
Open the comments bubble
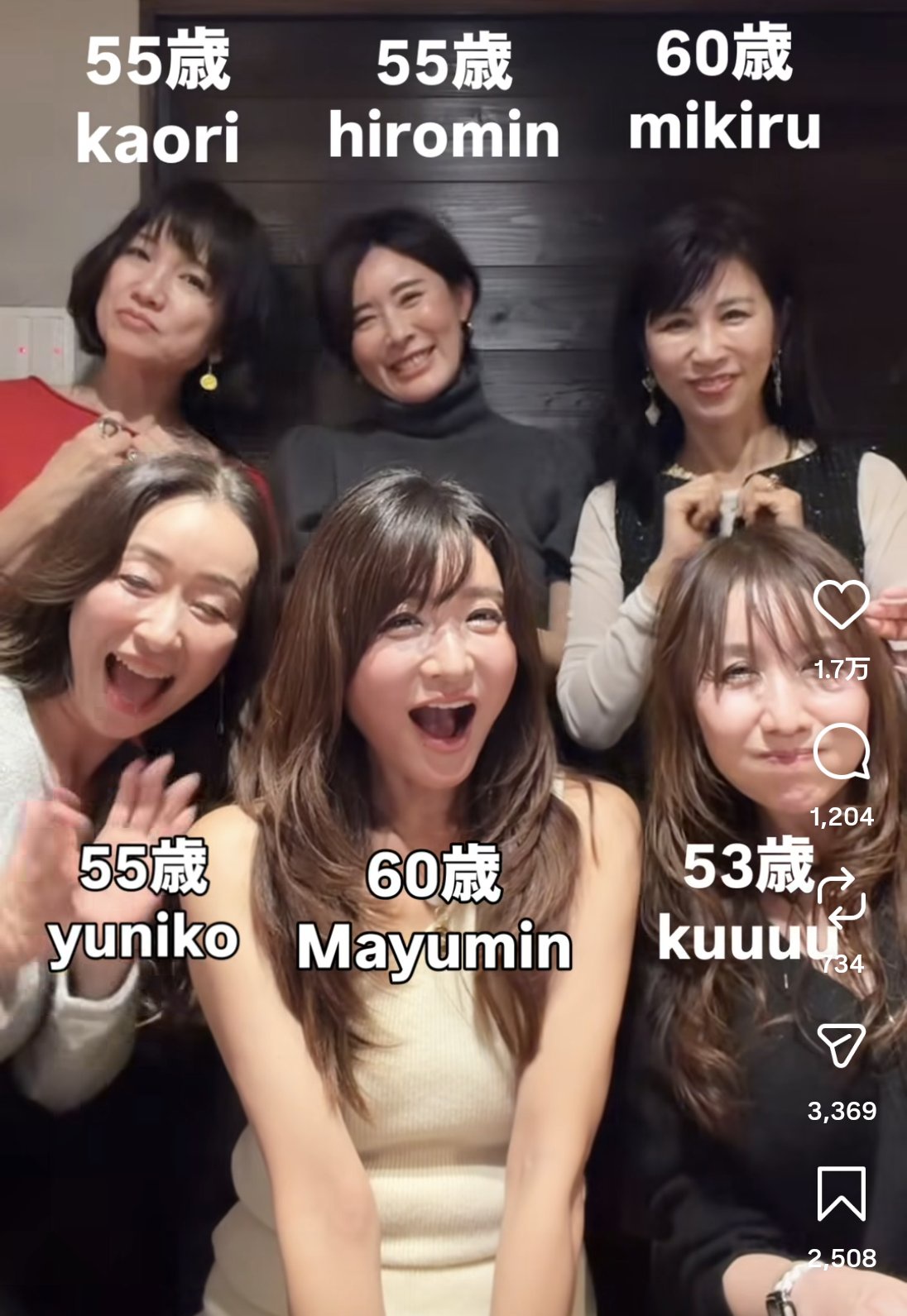[841, 752]
